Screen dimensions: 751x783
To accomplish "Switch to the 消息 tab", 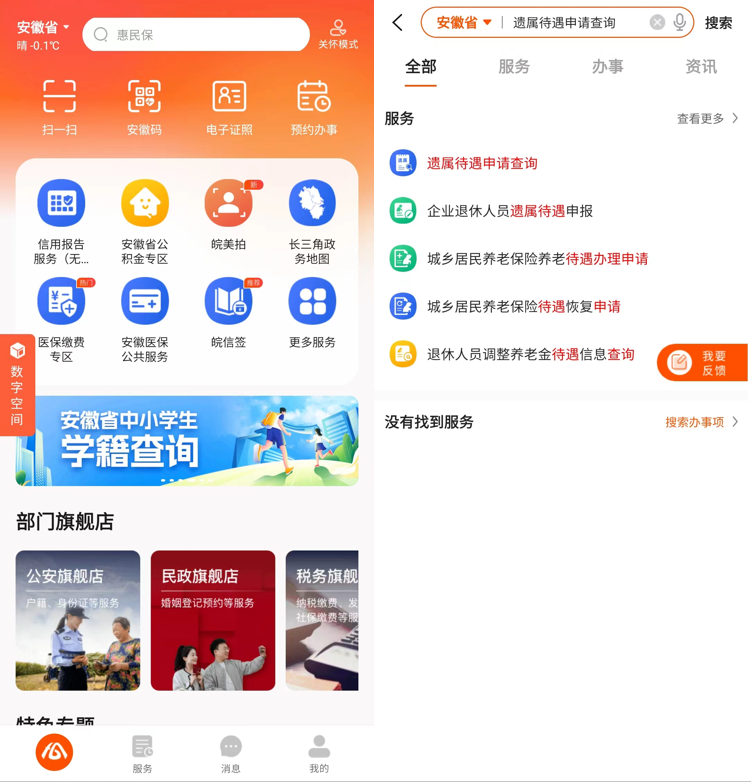I will [x=231, y=754].
